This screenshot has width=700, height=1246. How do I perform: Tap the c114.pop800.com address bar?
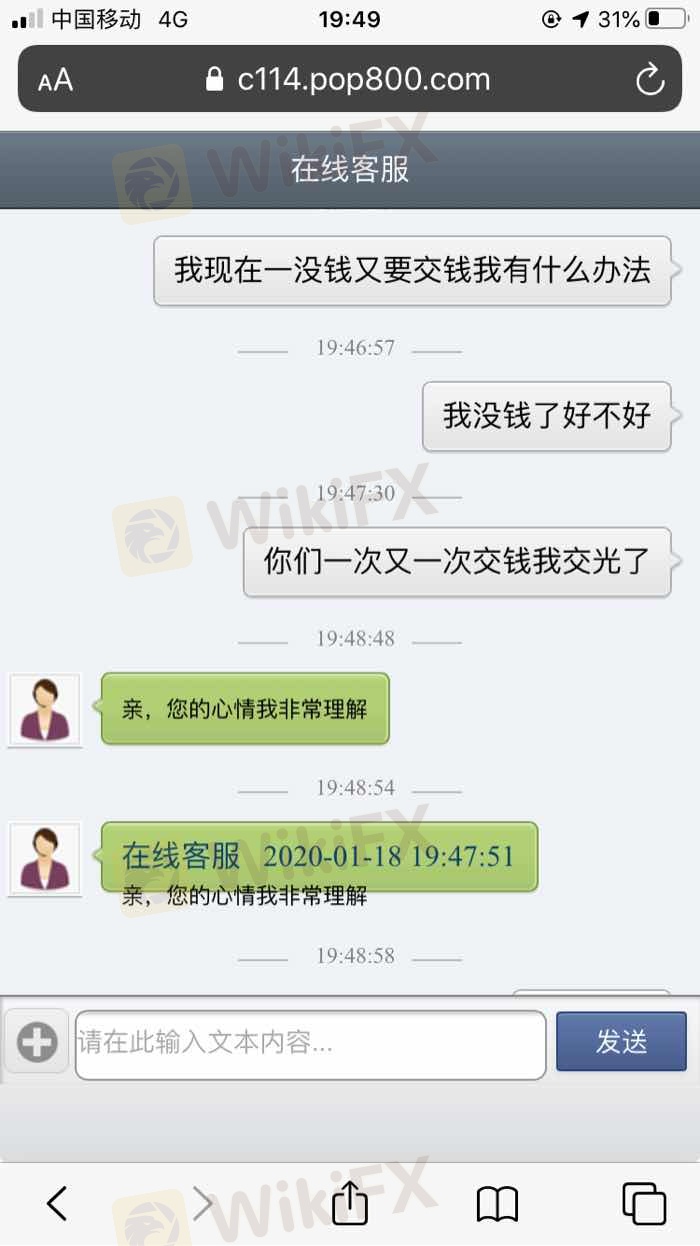coord(350,79)
